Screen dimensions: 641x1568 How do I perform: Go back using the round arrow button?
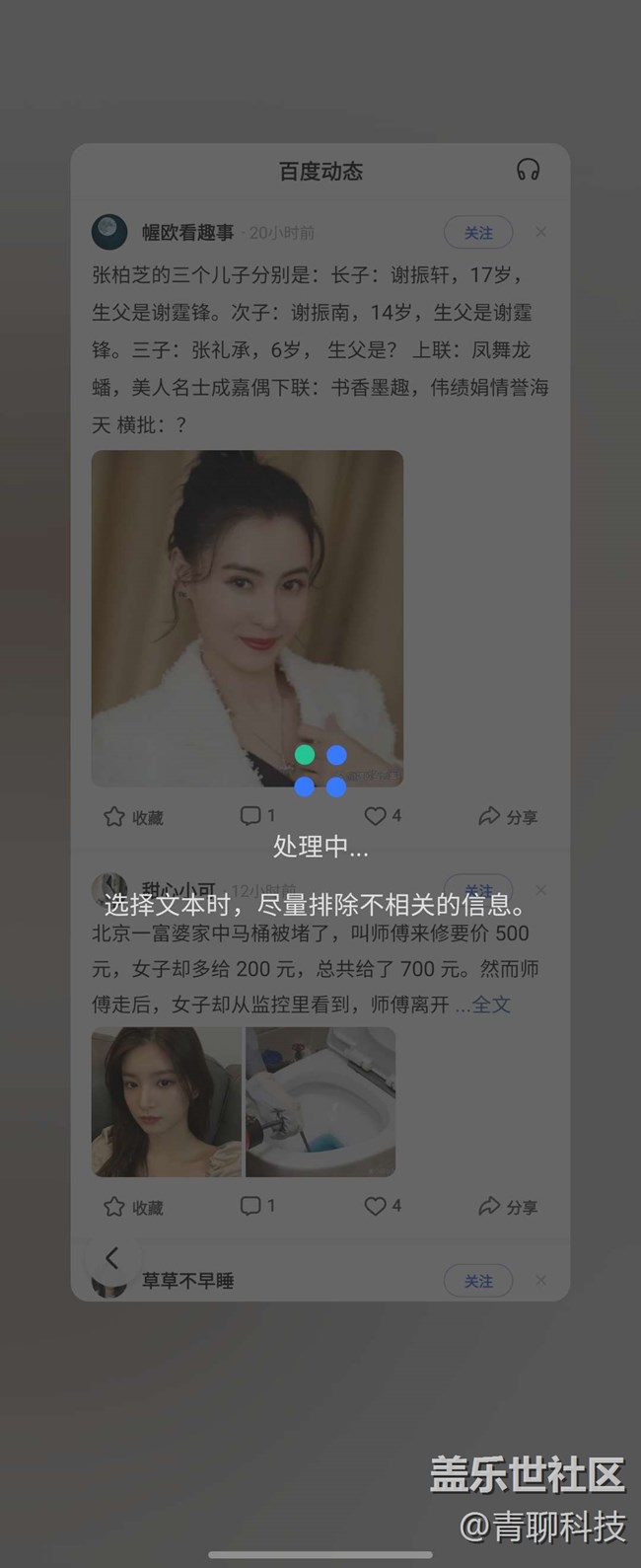pyautogui.click(x=111, y=1258)
